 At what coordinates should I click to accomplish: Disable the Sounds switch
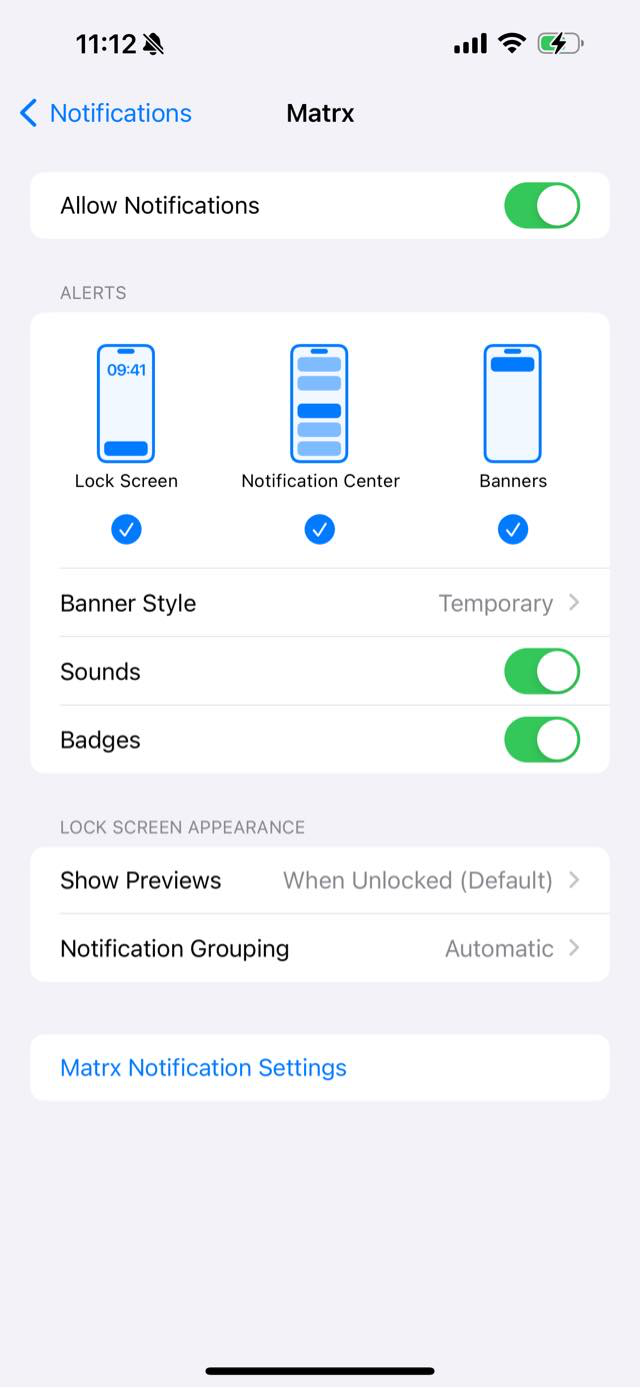tap(541, 672)
